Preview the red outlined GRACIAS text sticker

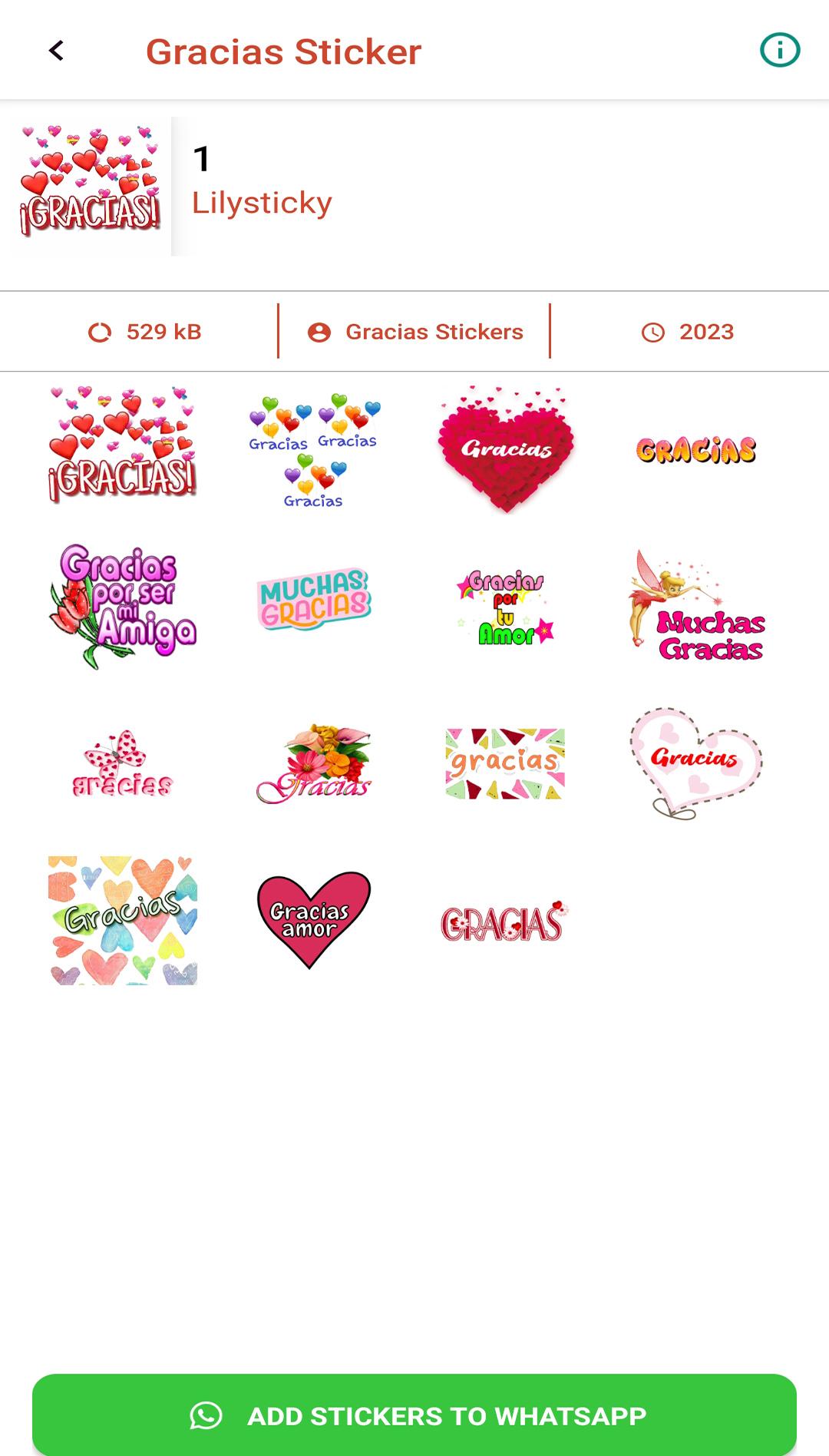point(506,922)
